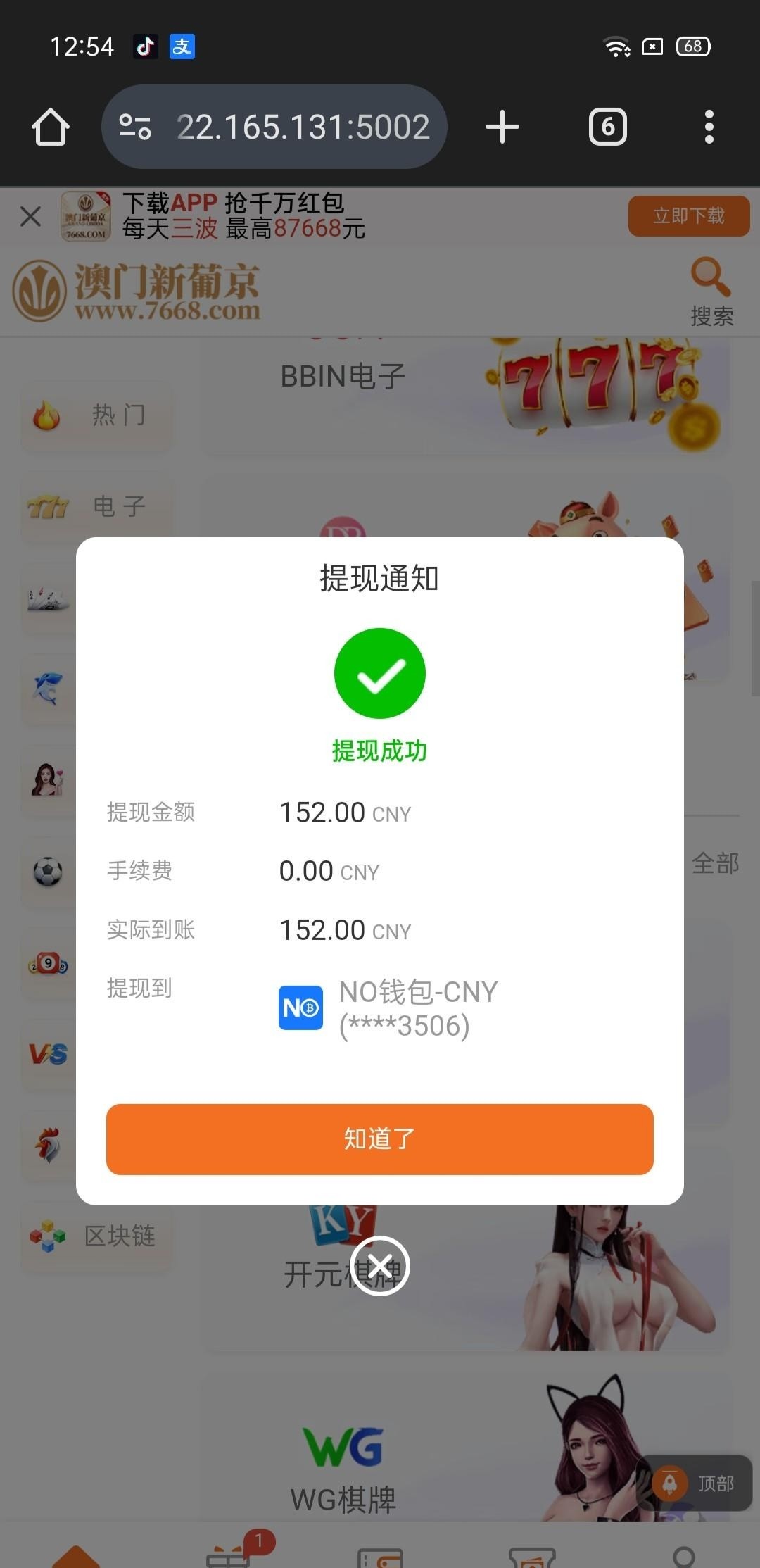Close the withdrawal notice with the X icon
760x1568 pixels.
coord(379,1265)
